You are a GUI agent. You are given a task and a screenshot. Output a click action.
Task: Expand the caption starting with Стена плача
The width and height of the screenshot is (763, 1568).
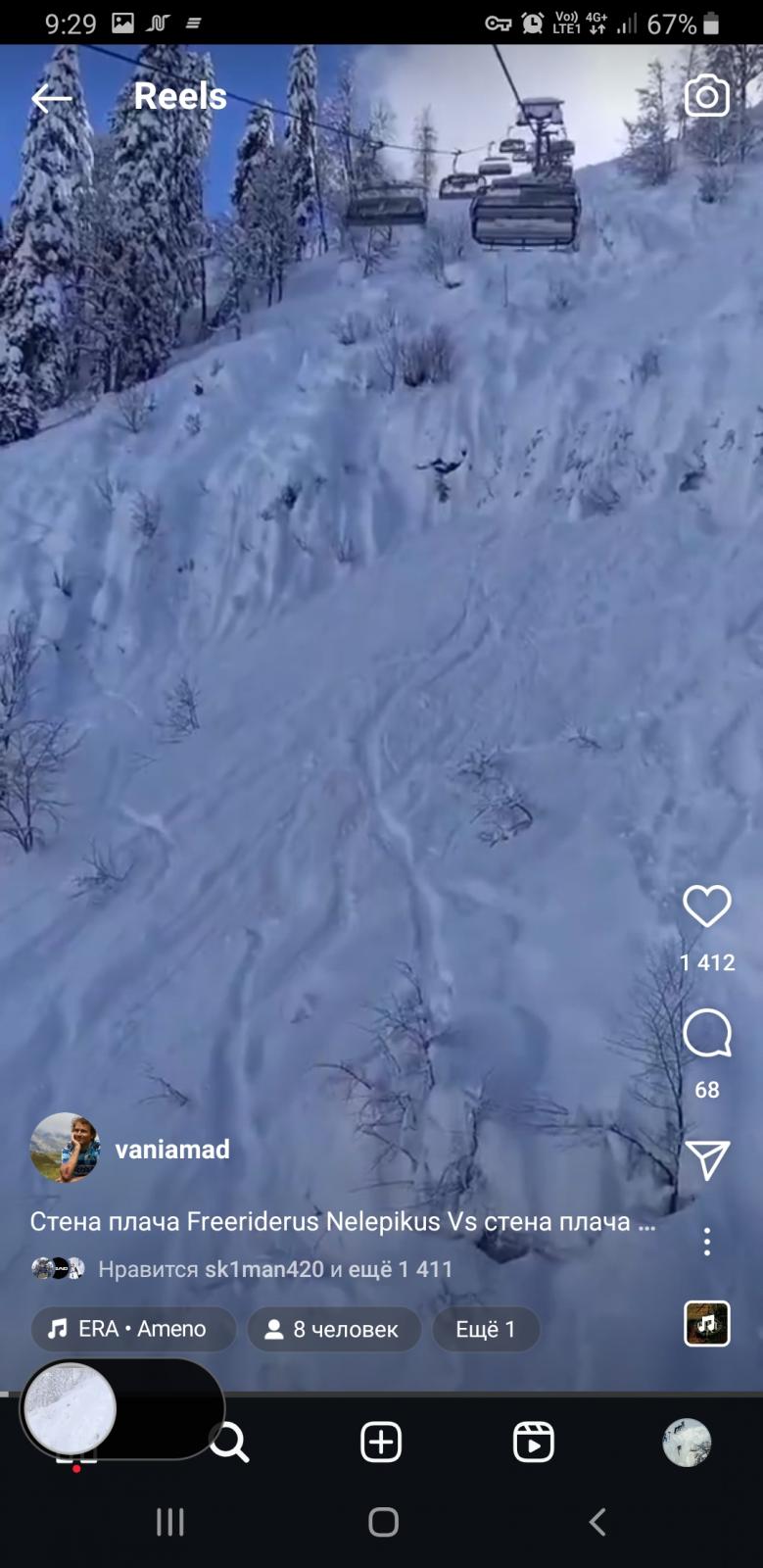pos(343,1221)
